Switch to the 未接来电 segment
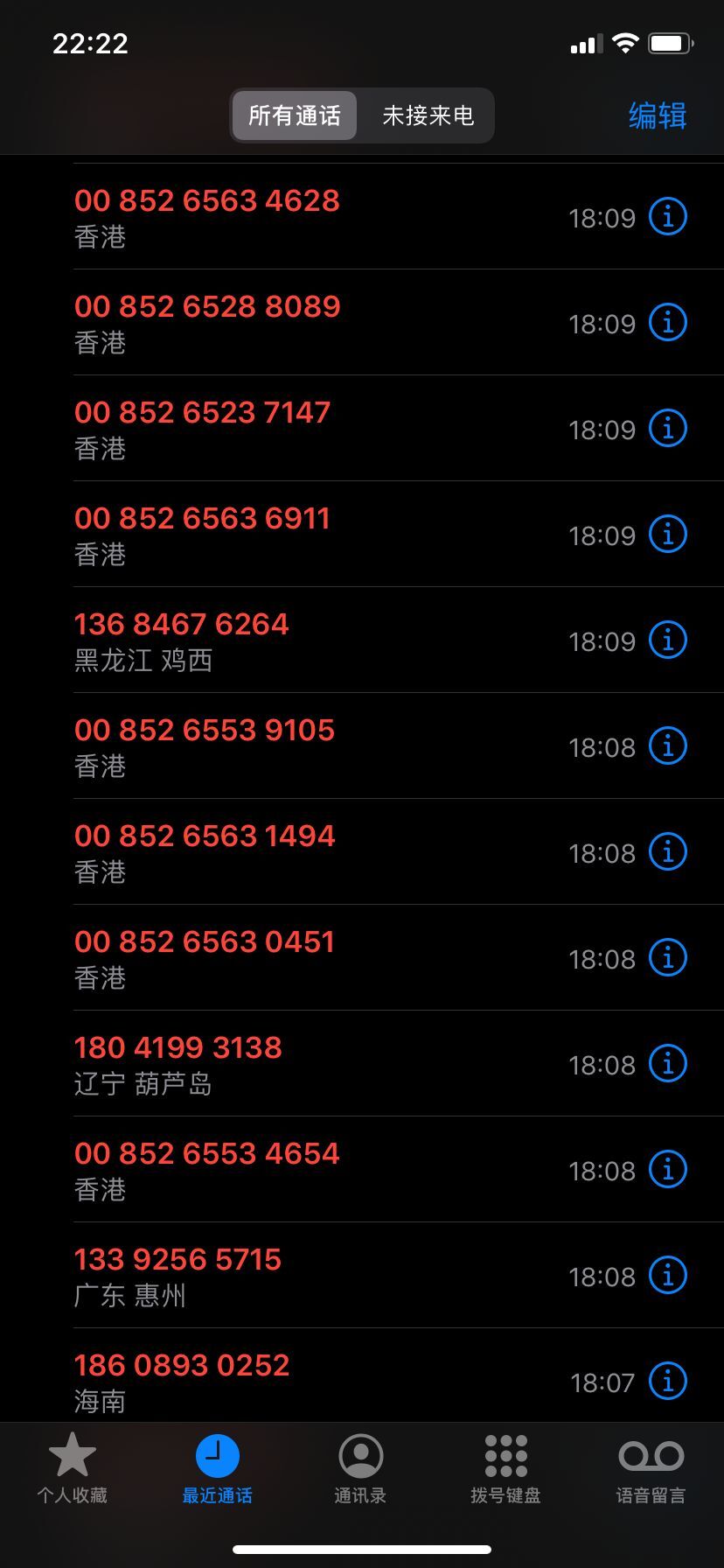Image resolution: width=724 pixels, height=1568 pixels. point(428,115)
